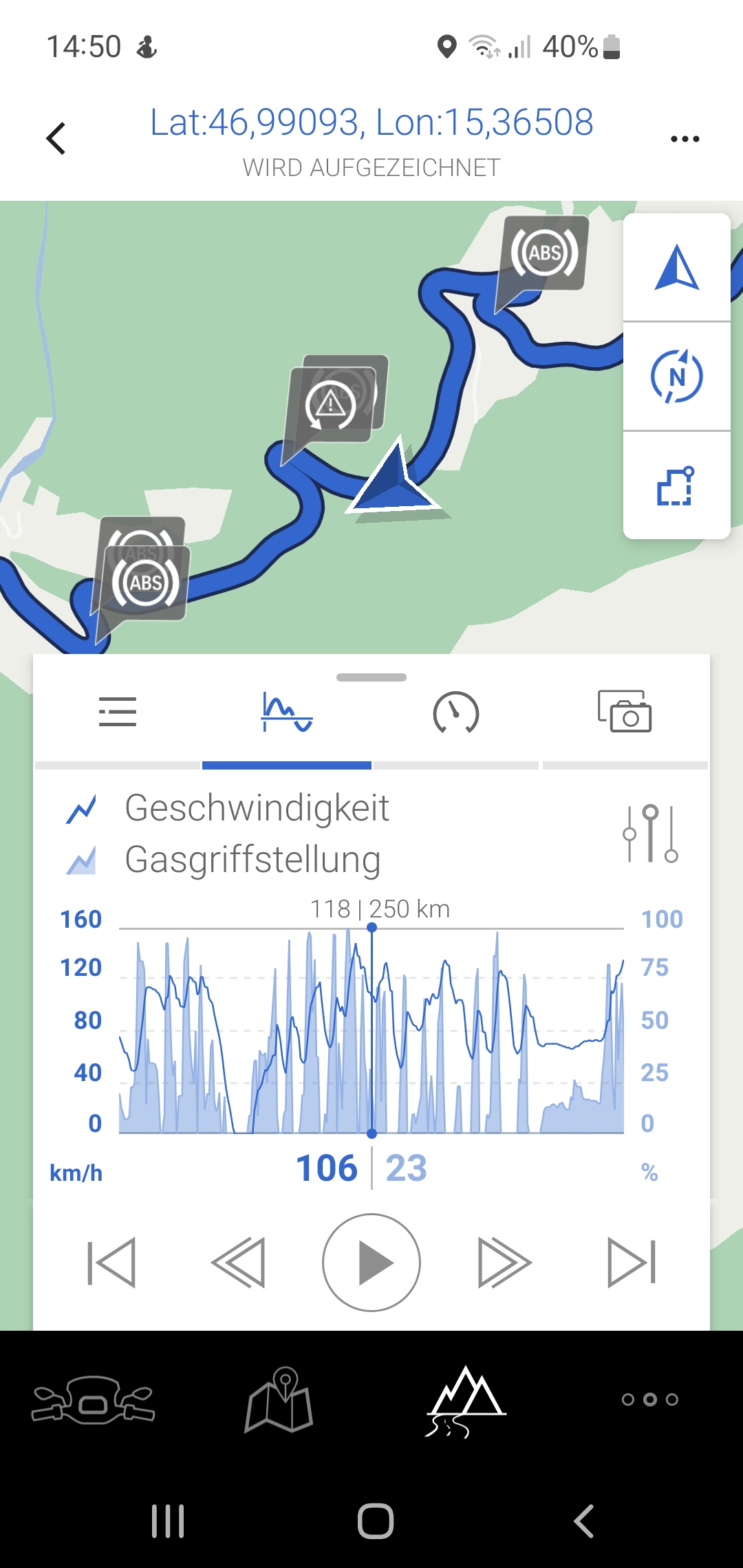Jump to the start of the recording
This screenshot has width=743, height=1568.
coord(111,1263)
